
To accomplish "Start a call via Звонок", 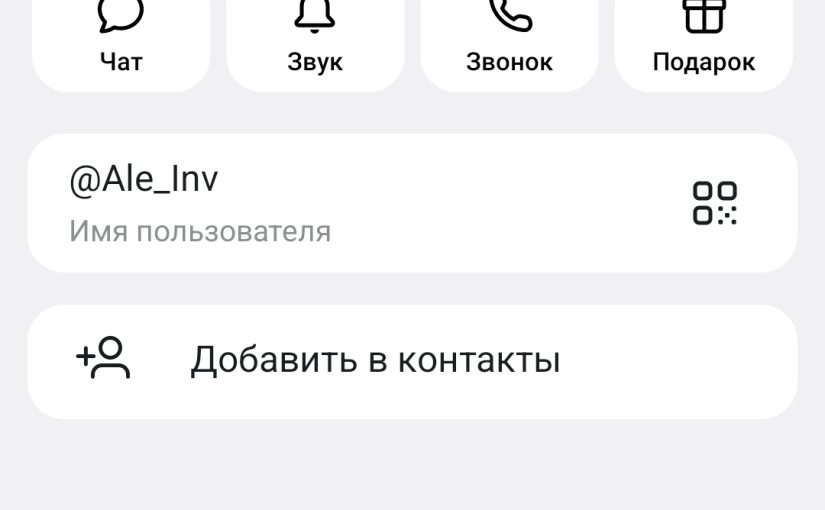I will pos(509,42).
